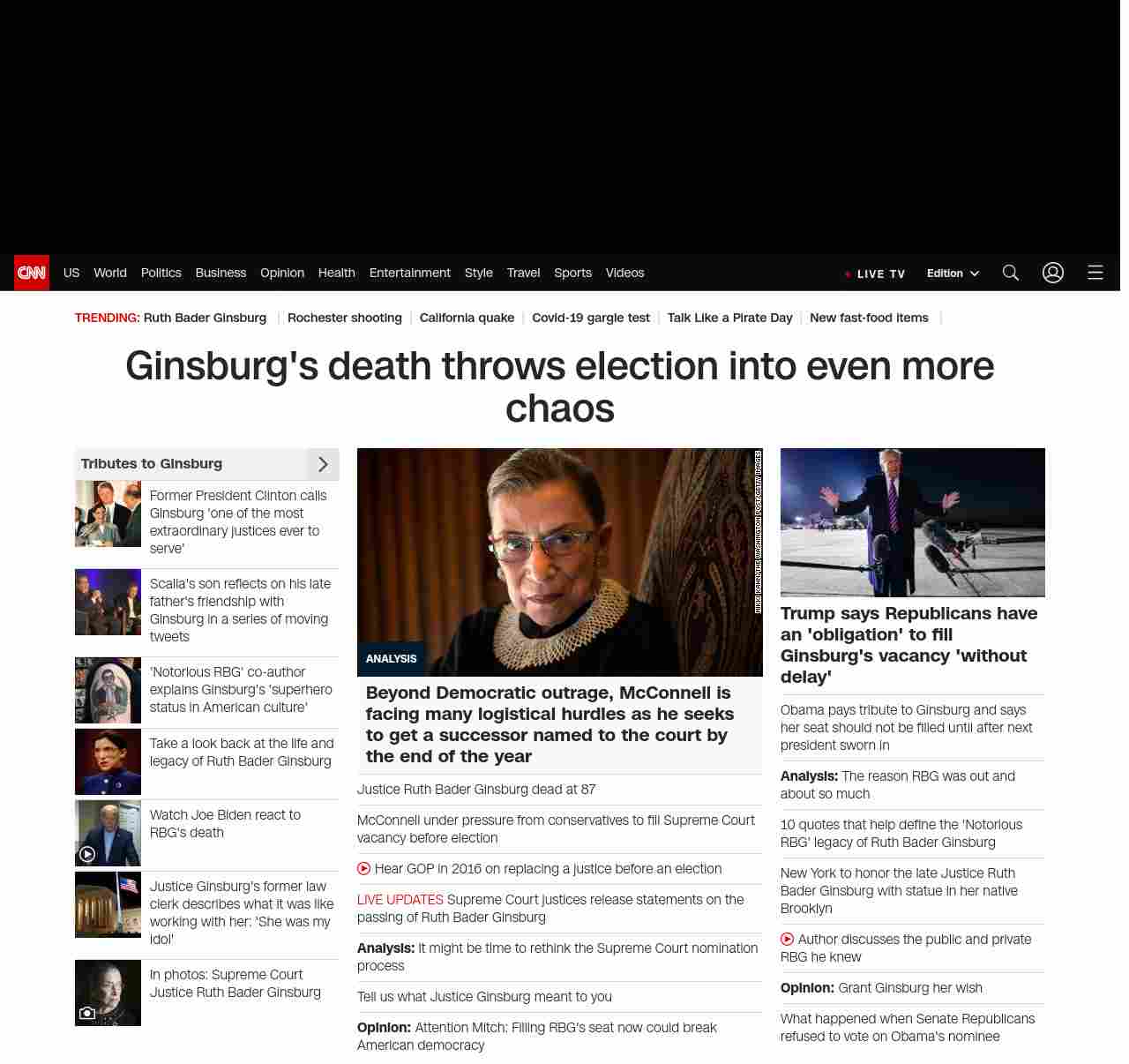Open the McConnell logistical hurdles analysis story
The image size is (1129, 1064).
550,724
